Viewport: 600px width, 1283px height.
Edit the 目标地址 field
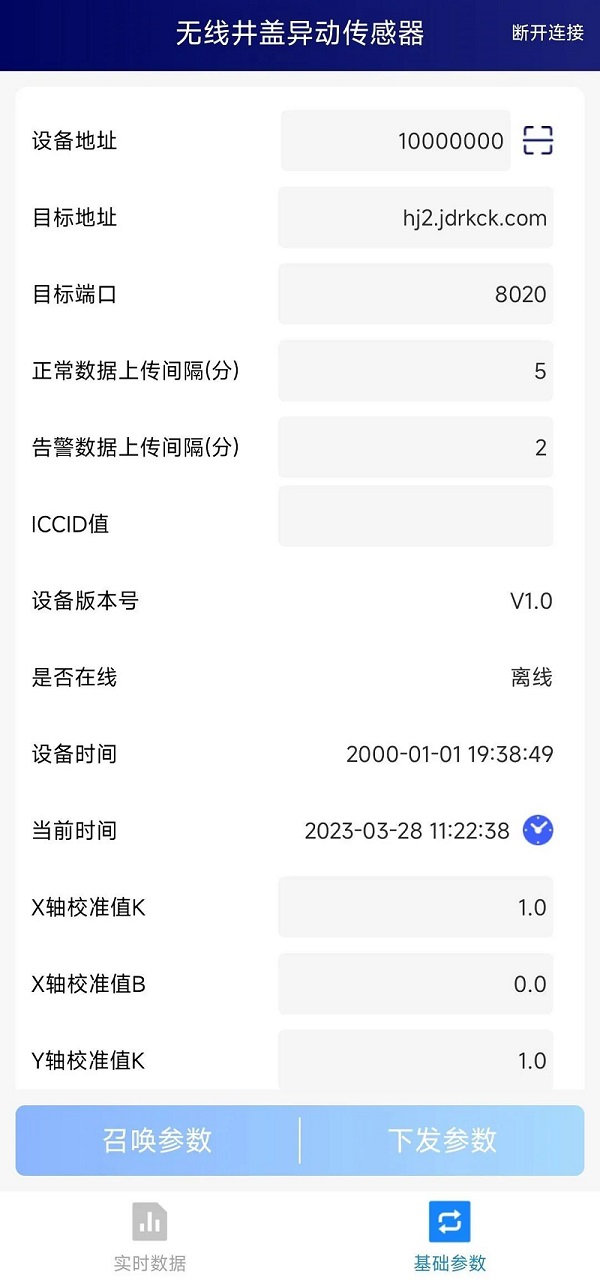click(x=415, y=217)
